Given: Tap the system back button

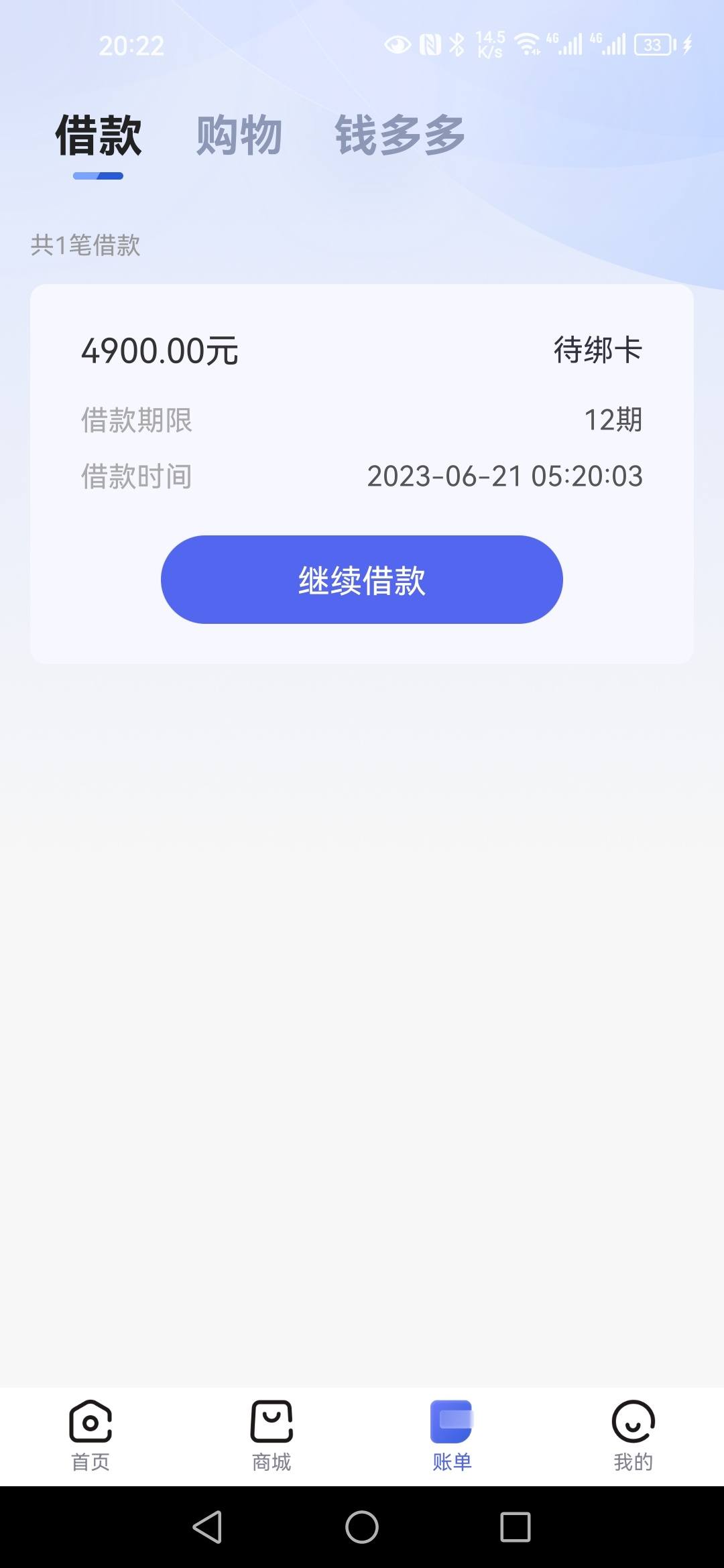Looking at the screenshot, I should (x=208, y=1527).
